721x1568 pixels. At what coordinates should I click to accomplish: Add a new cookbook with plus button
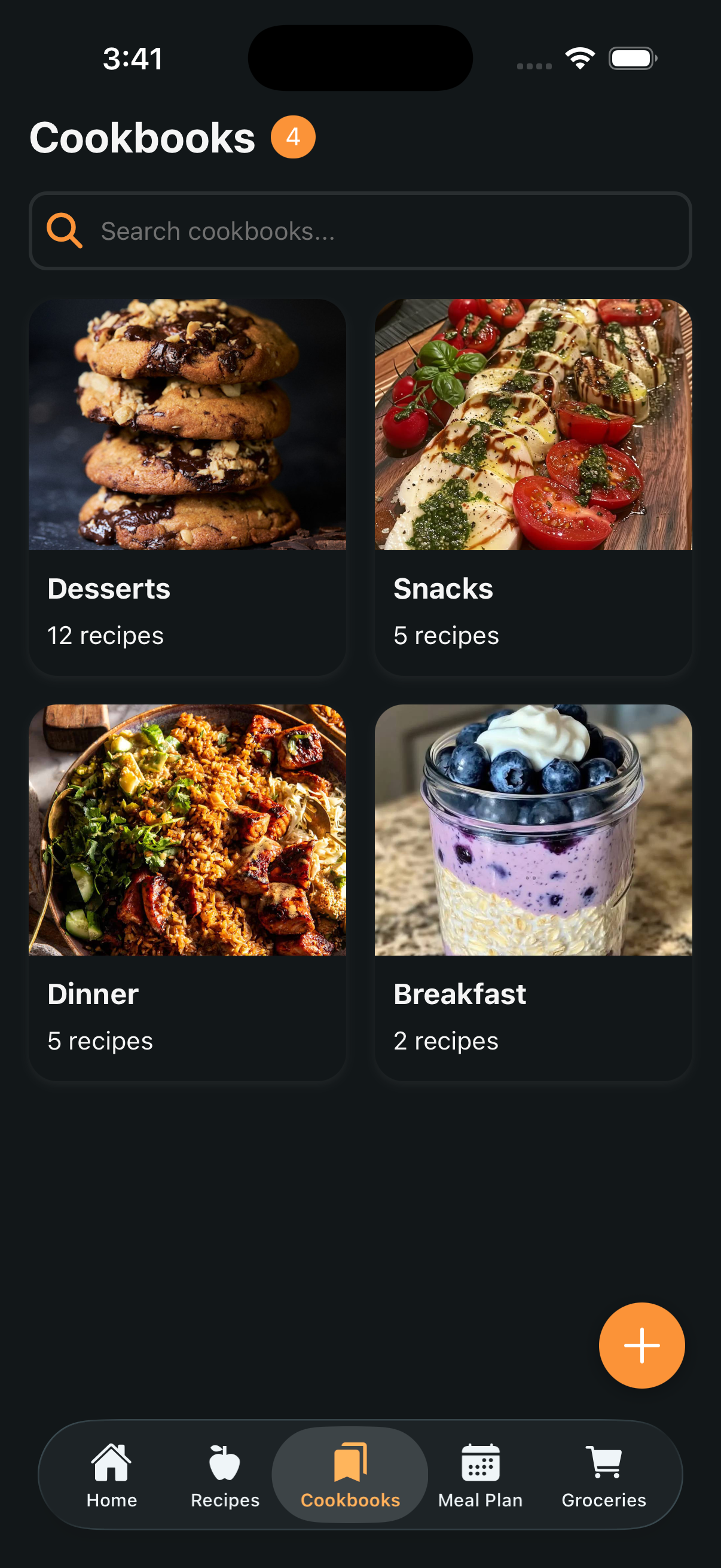[641, 1345]
